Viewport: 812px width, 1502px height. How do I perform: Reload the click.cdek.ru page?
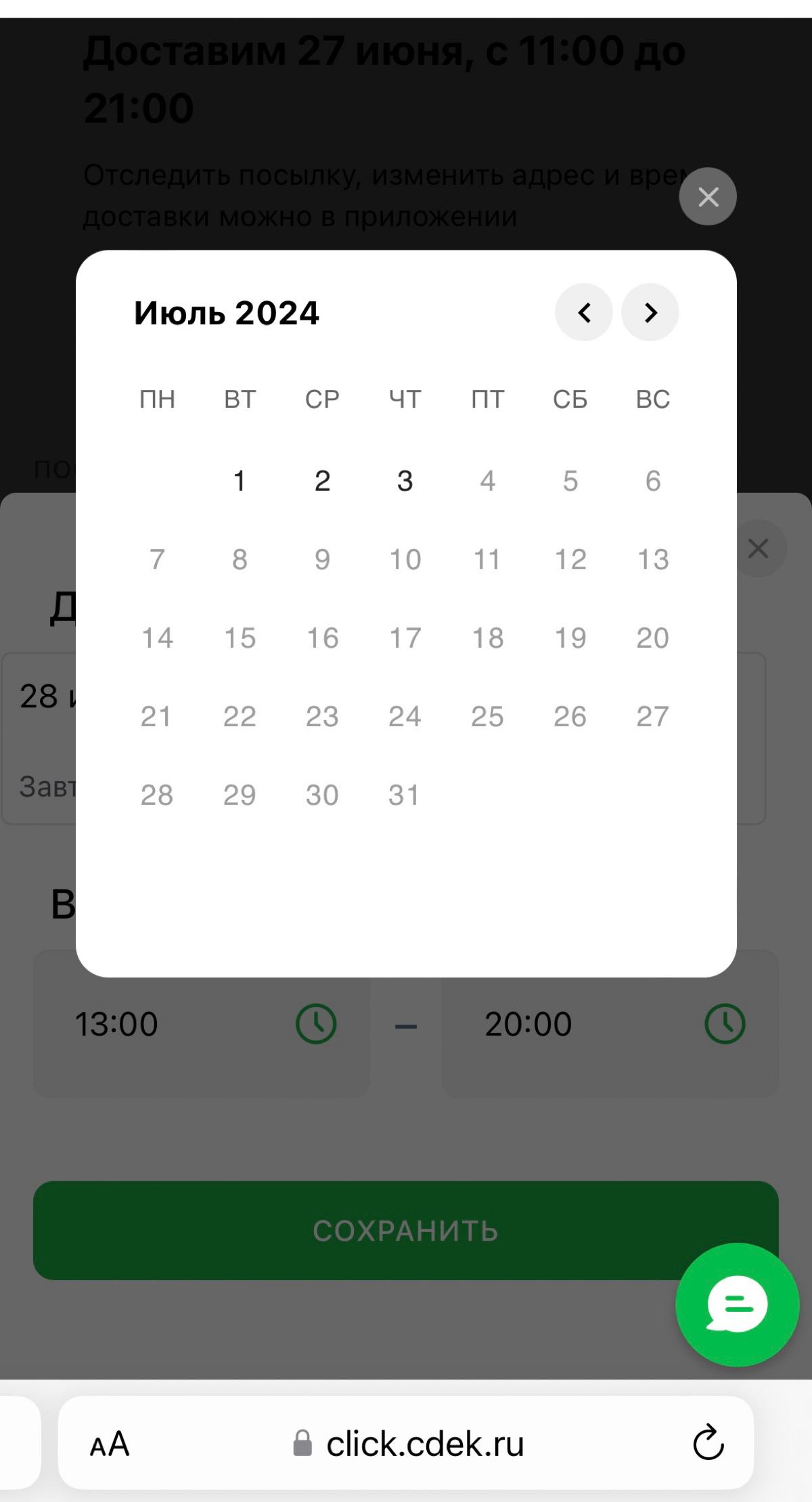pos(708,1443)
